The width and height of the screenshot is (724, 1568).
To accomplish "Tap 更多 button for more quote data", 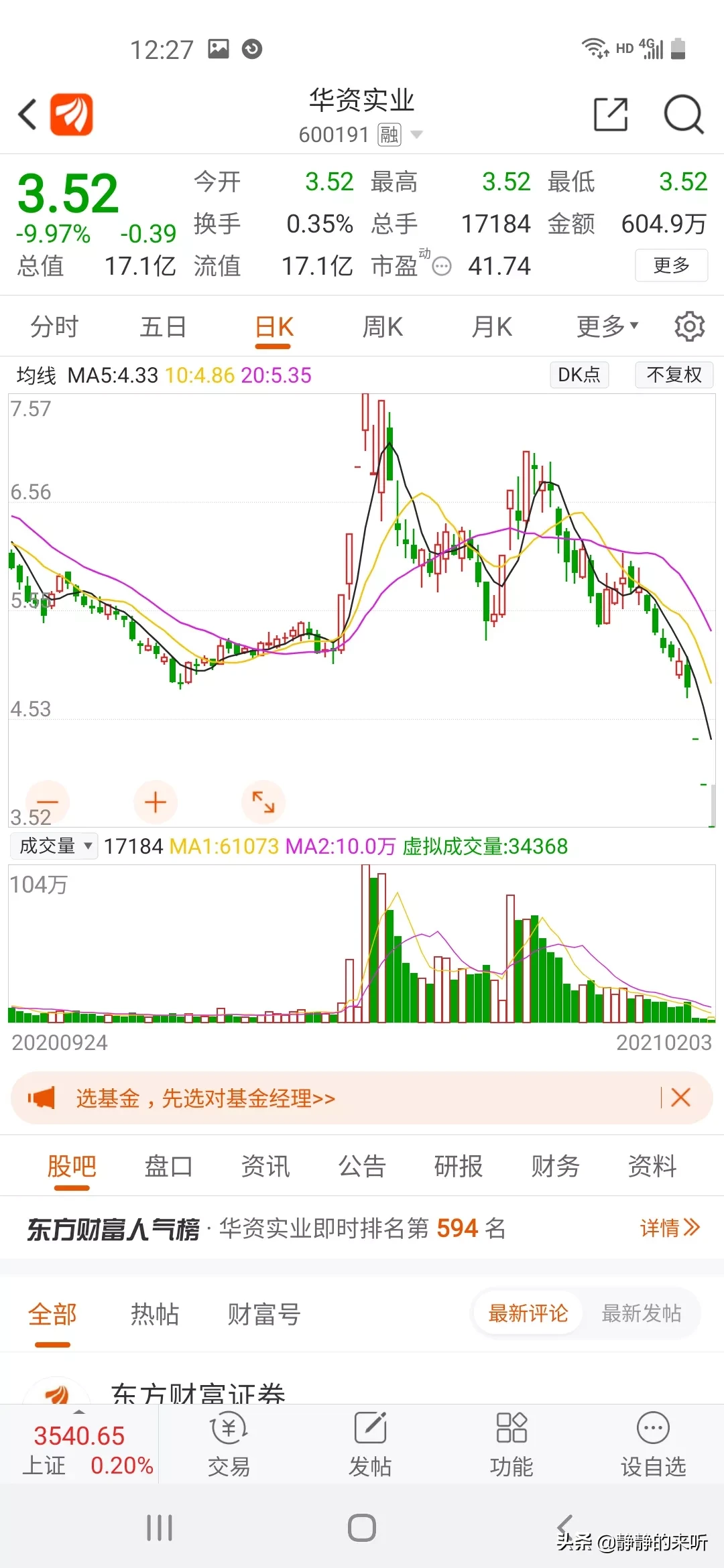I will [x=671, y=265].
